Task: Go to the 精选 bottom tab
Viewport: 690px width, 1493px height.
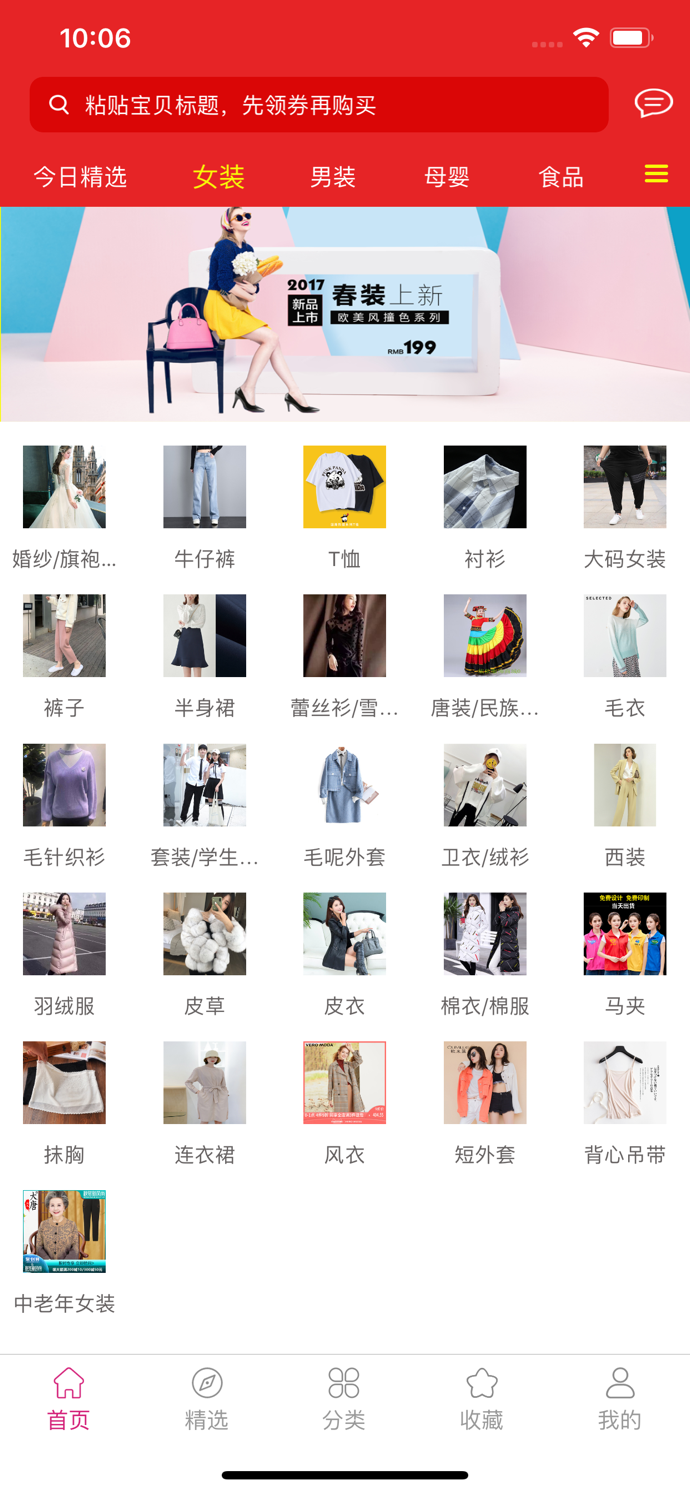Action: pyautogui.click(x=207, y=1398)
